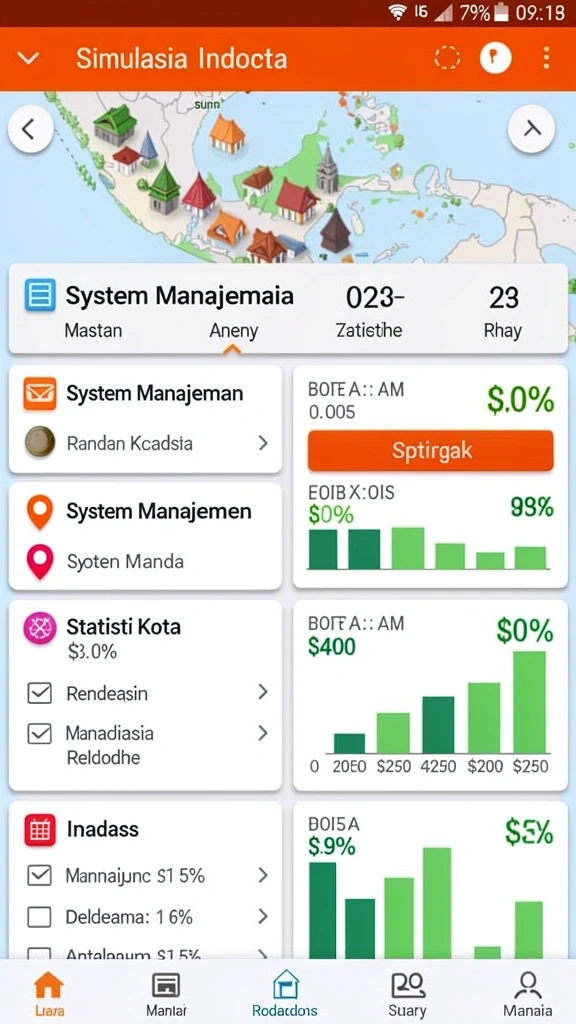
Task: Tap the orange Sptirgak button
Action: coord(430,451)
